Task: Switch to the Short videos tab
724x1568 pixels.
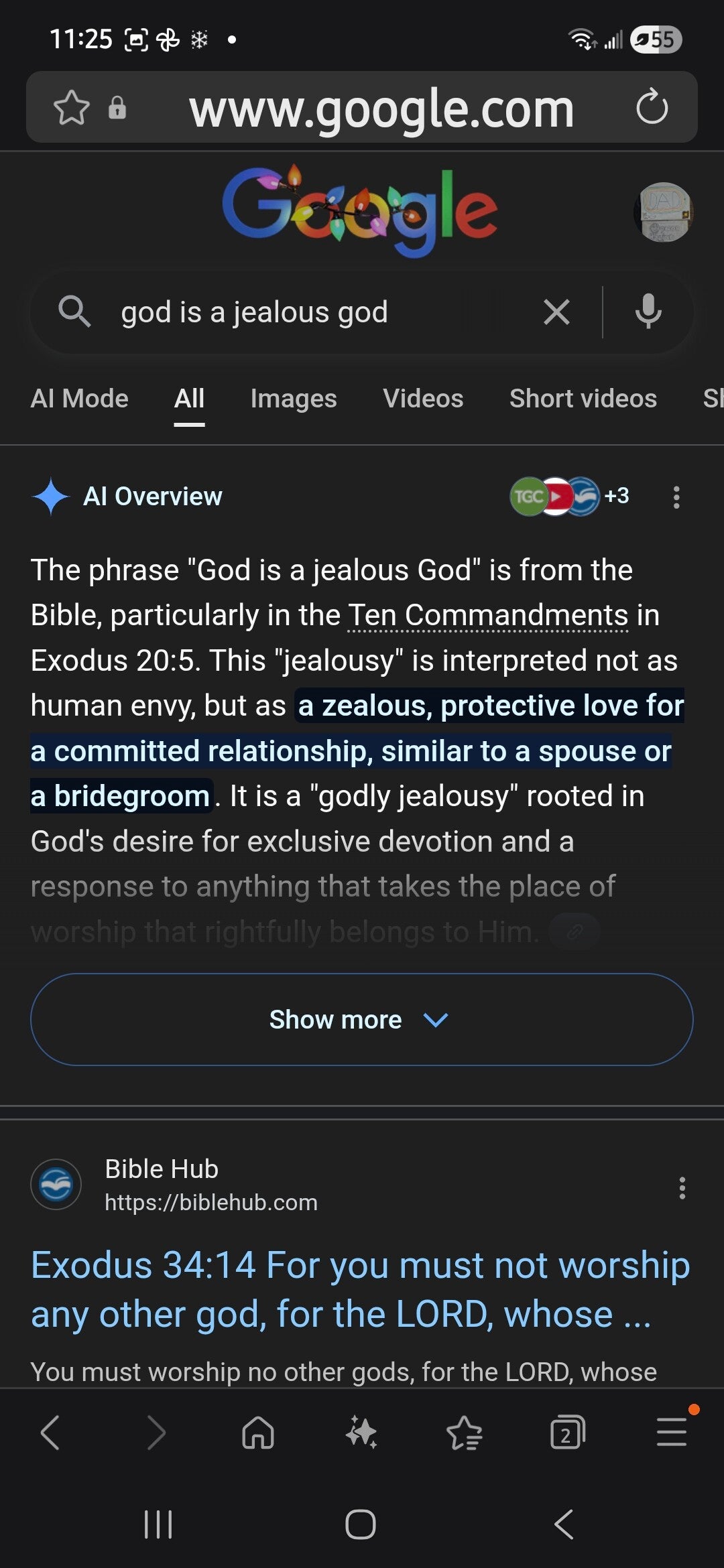Action: pos(583,399)
